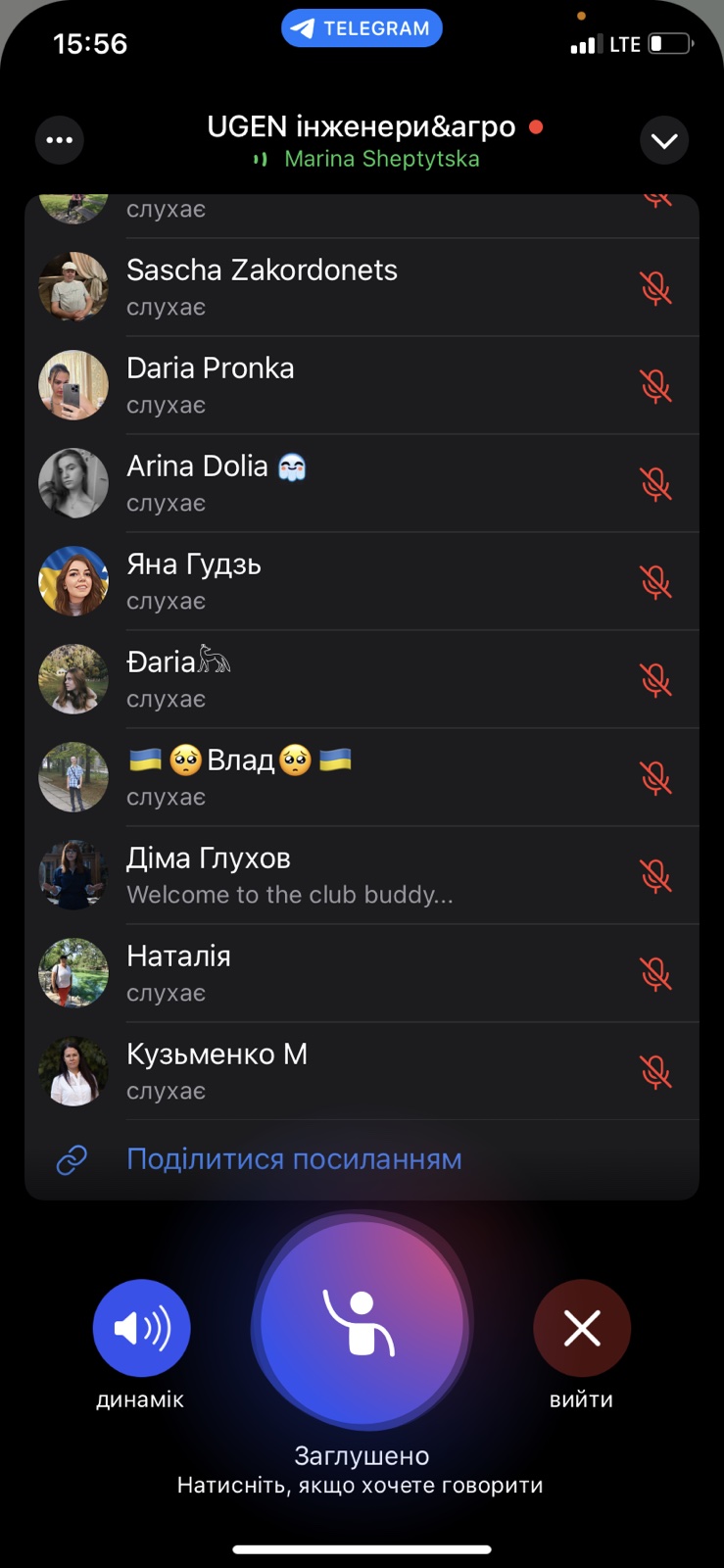The height and width of the screenshot is (1568, 724).
Task: Raise your hand with the big center button
Action: (362, 1324)
